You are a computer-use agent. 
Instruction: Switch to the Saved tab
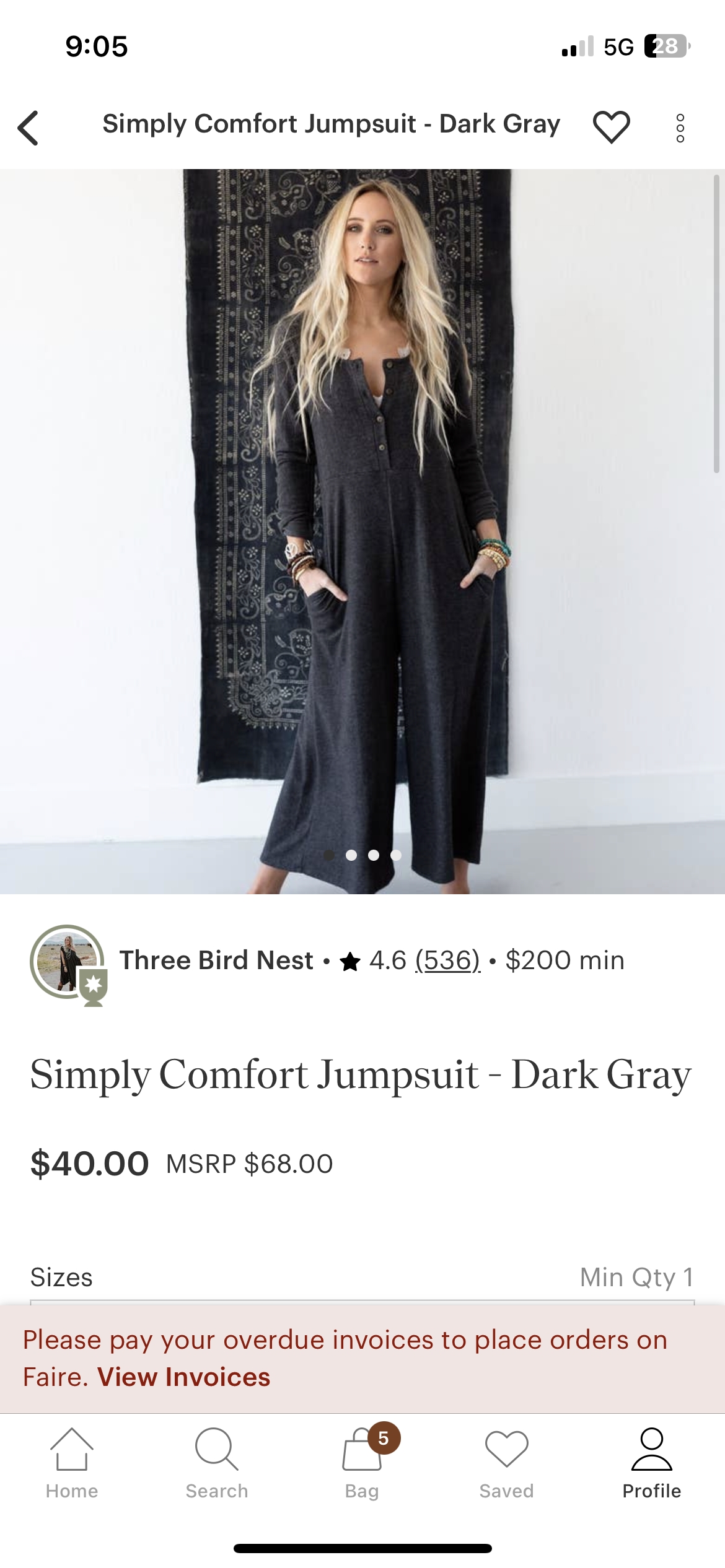(x=506, y=1463)
